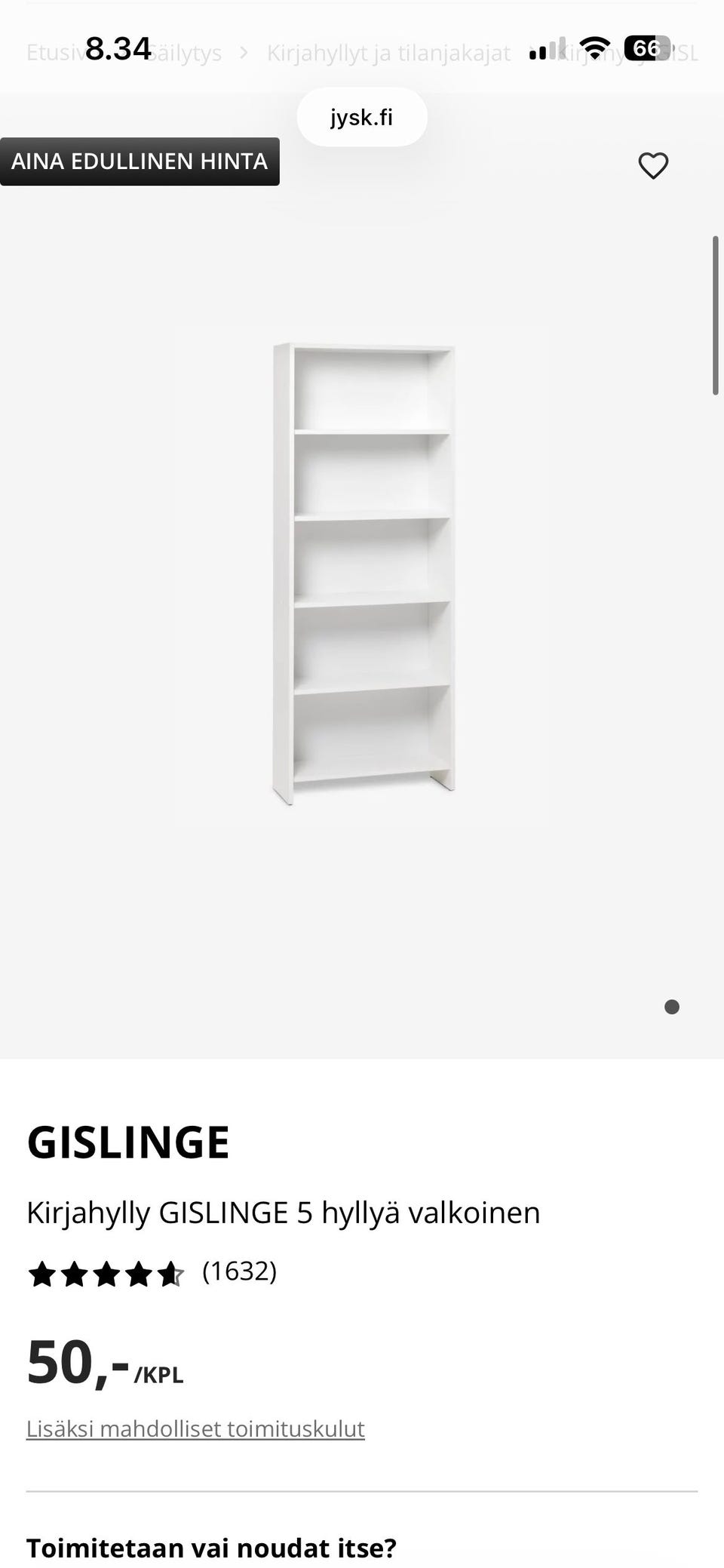Screen dimensions: 724x1568
Task: Open the GISLINGE bookshelf product image
Action: point(364,574)
